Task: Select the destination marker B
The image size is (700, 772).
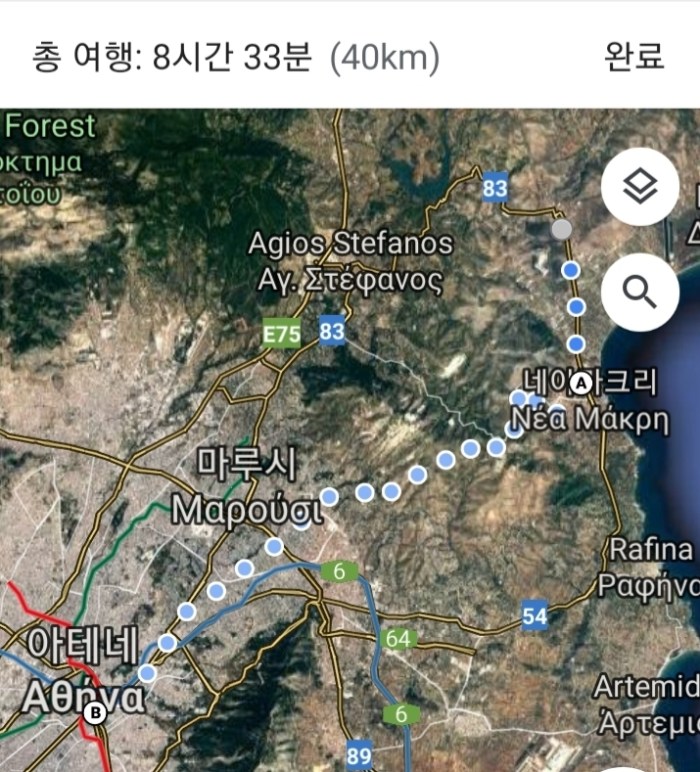Action: click(95, 713)
